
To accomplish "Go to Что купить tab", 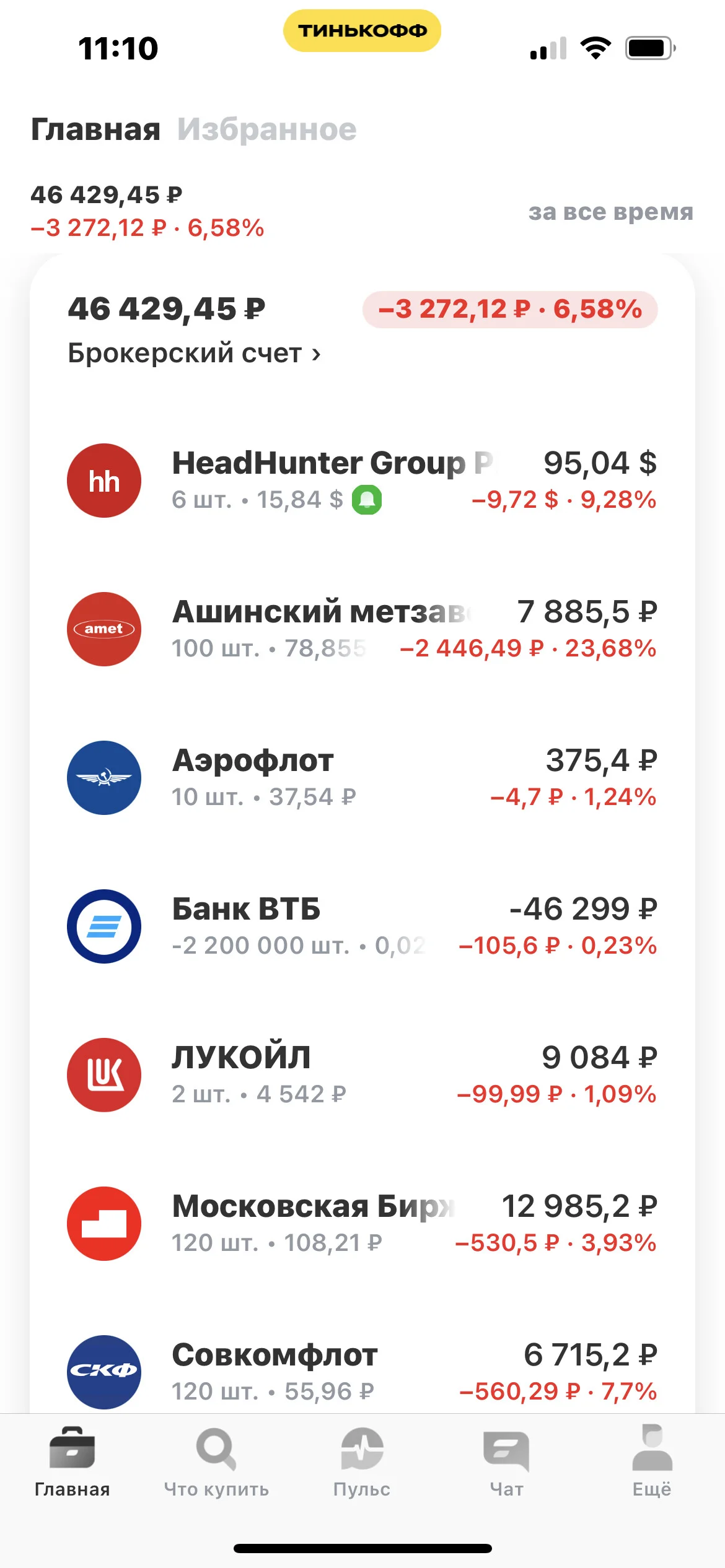I will click(216, 1463).
